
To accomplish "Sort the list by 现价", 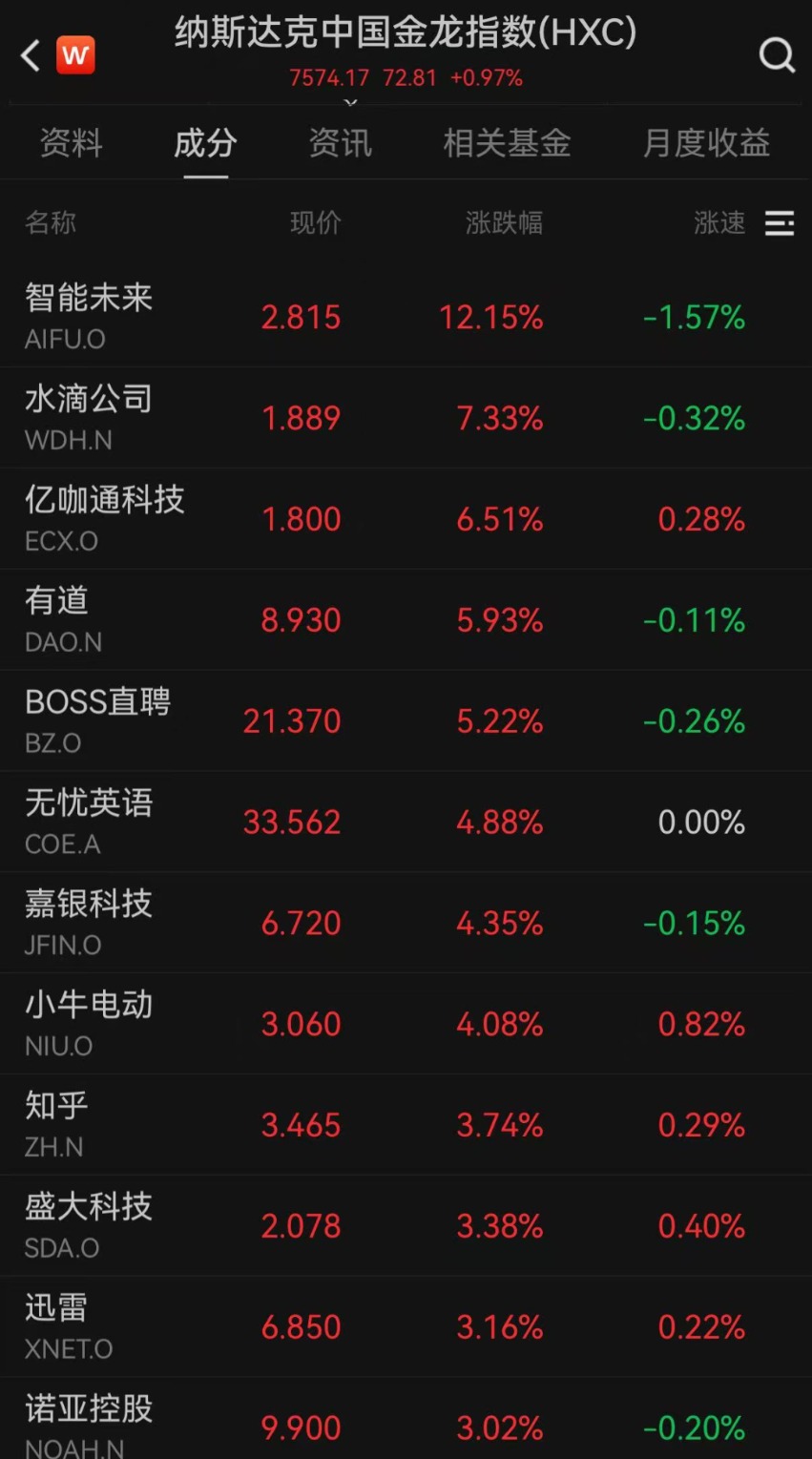I will point(315,223).
